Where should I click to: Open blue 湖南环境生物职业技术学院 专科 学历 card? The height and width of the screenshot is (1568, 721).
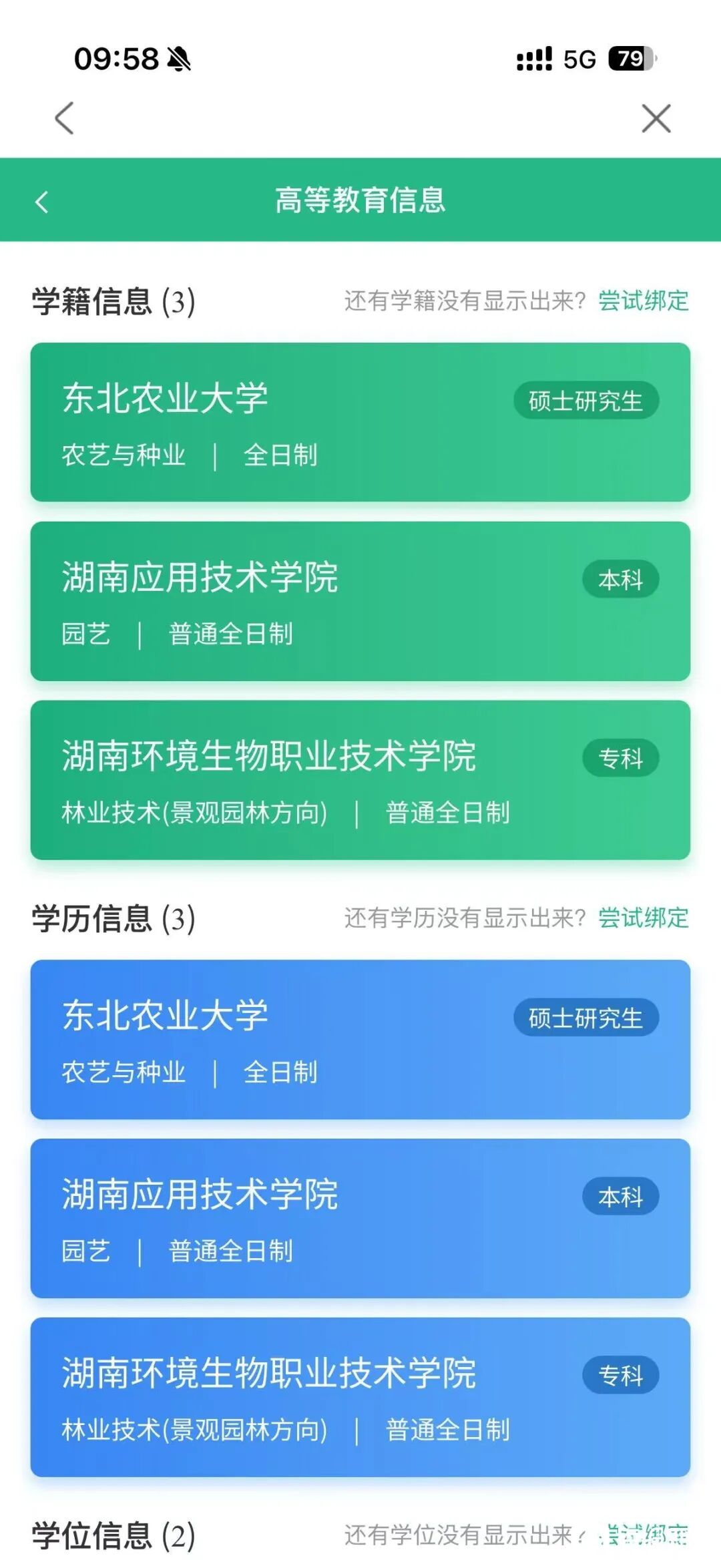(x=360, y=1397)
